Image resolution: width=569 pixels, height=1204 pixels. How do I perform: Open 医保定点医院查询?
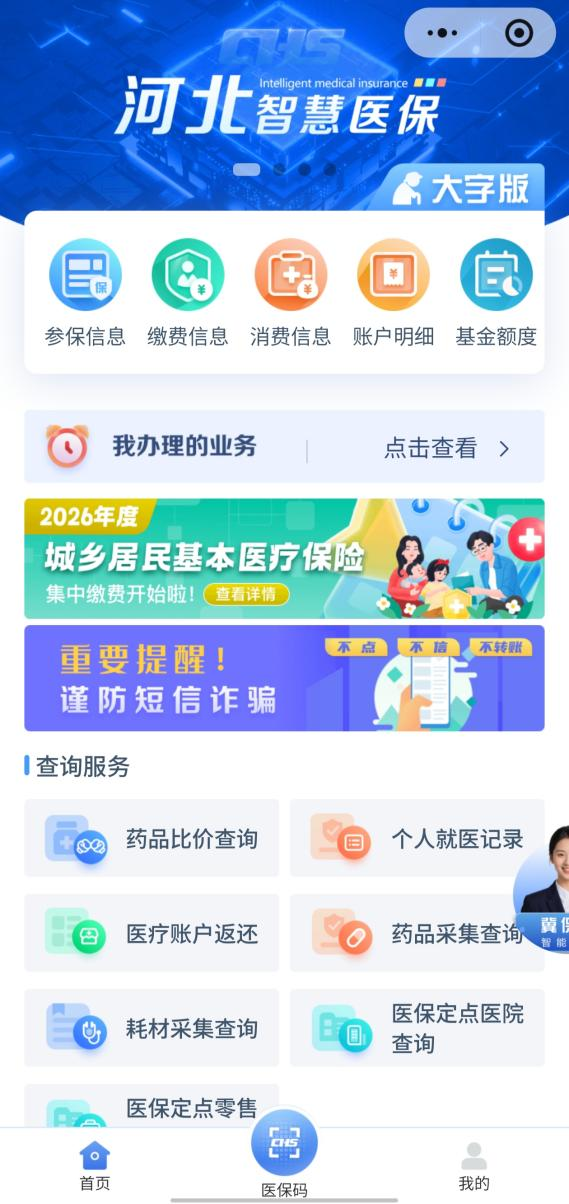(x=417, y=1028)
